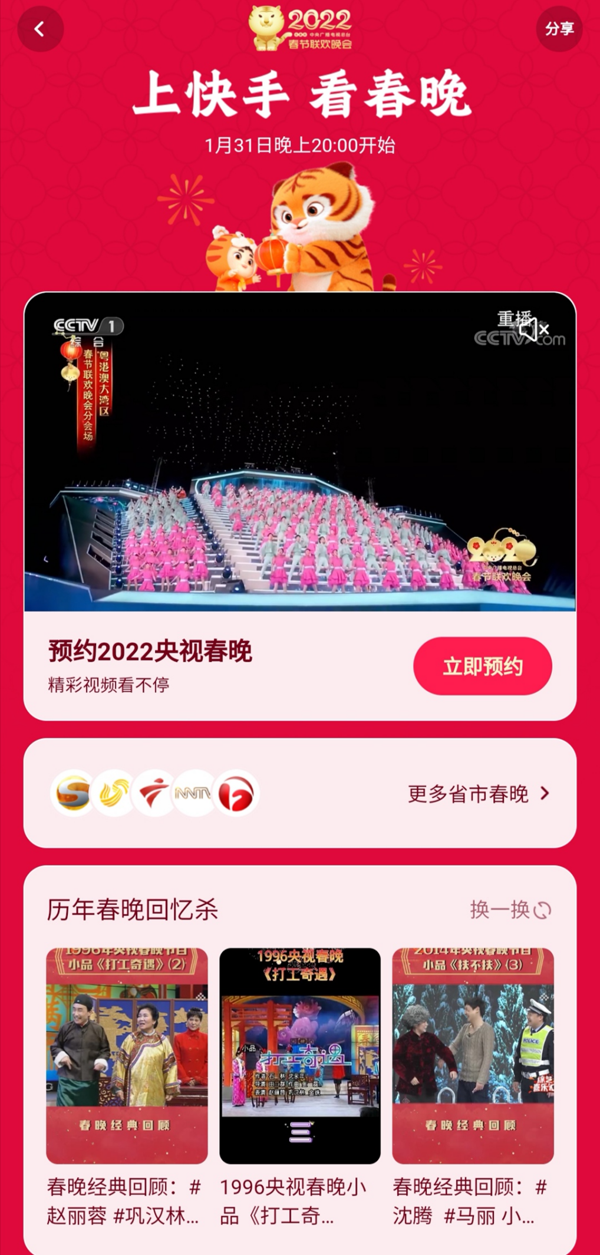Viewport: 600px width, 1255px height.
Task: Play the 1996央视春晚《打工奇遇》video
Action: (x=300, y=1056)
